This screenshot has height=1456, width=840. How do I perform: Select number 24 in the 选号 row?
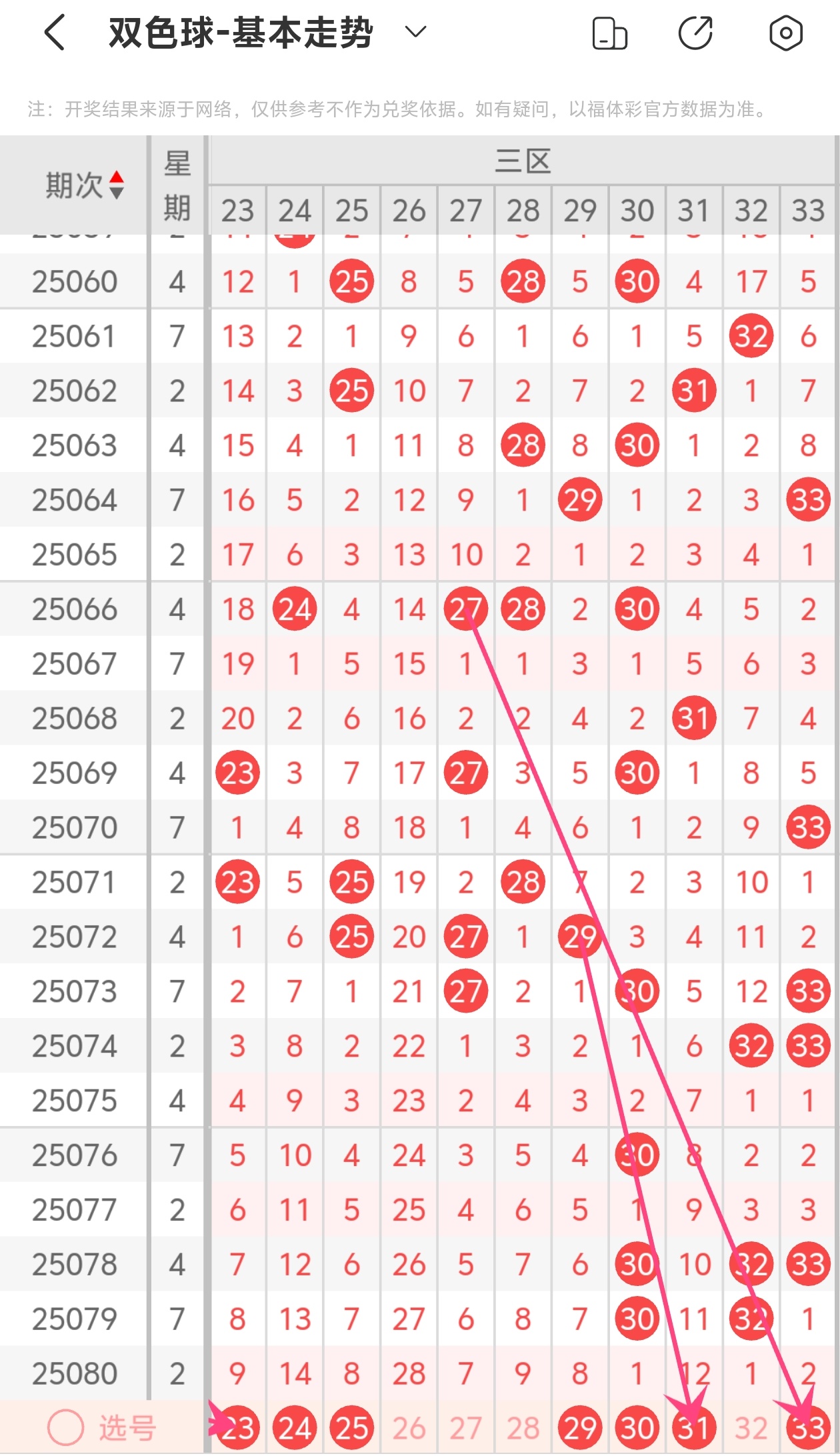coord(295,1428)
